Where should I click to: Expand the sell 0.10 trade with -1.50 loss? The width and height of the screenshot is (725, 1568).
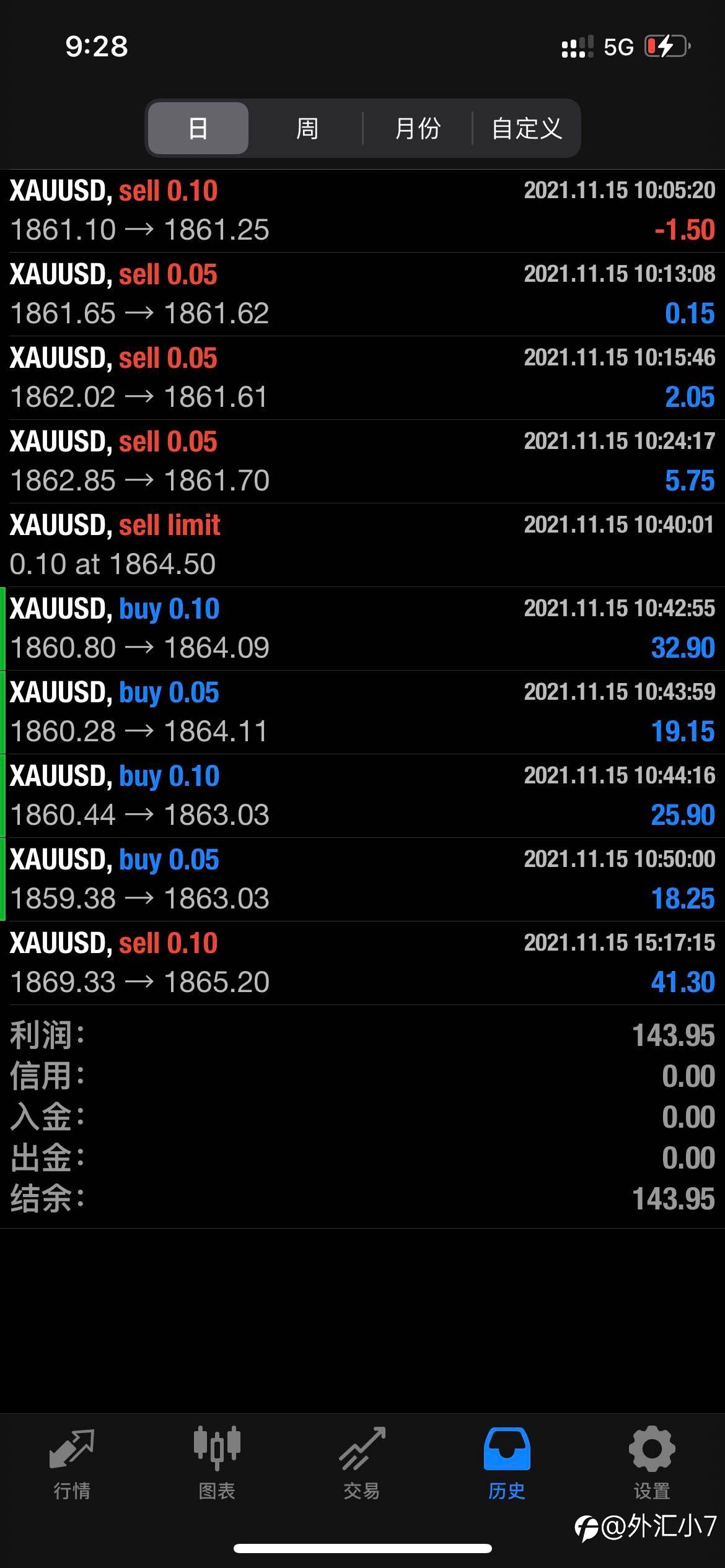pos(362,211)
